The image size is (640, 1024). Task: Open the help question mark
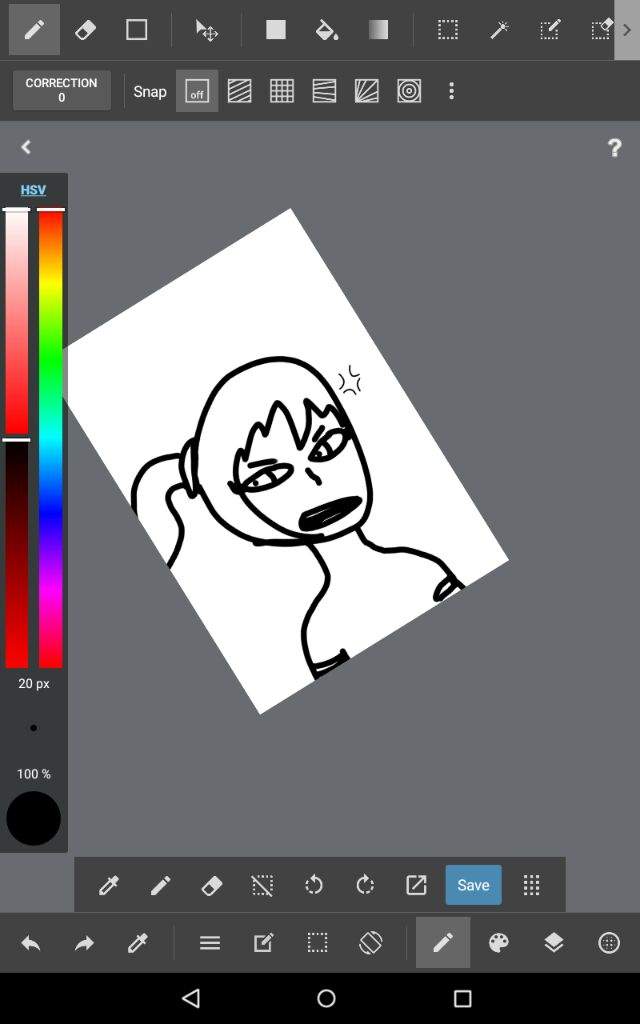coord(614,148)
